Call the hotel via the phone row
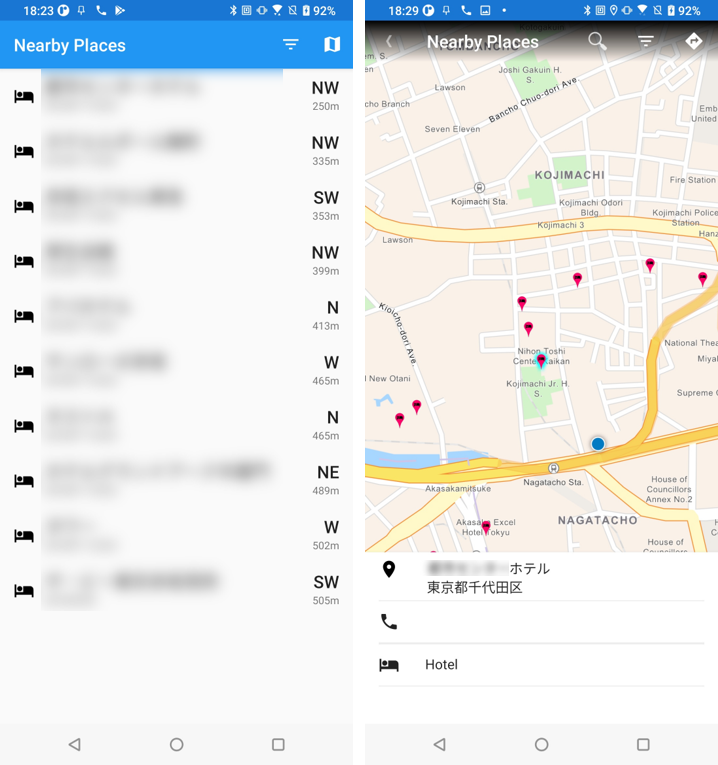 540,622
